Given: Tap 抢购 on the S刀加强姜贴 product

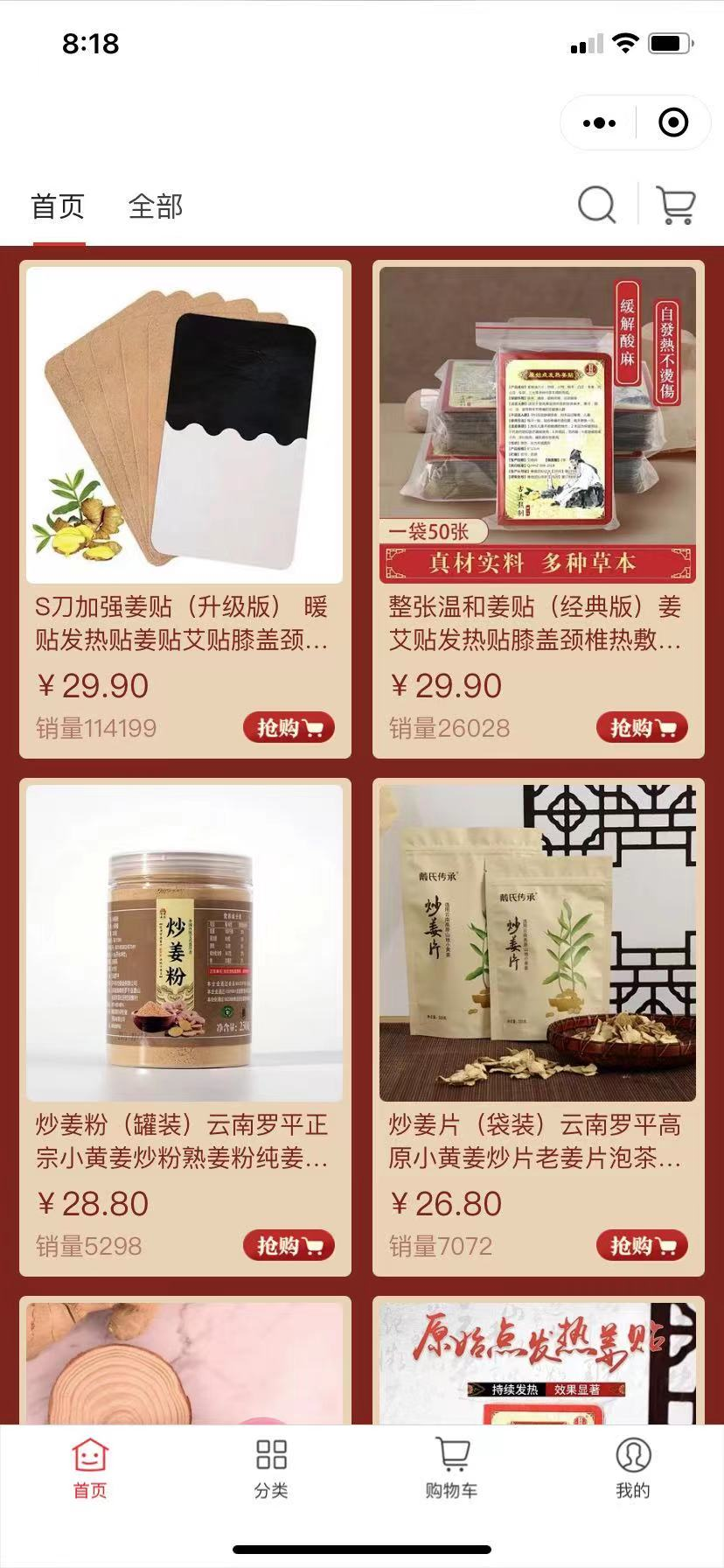Looking at the screenshot, I should [289, 727].
